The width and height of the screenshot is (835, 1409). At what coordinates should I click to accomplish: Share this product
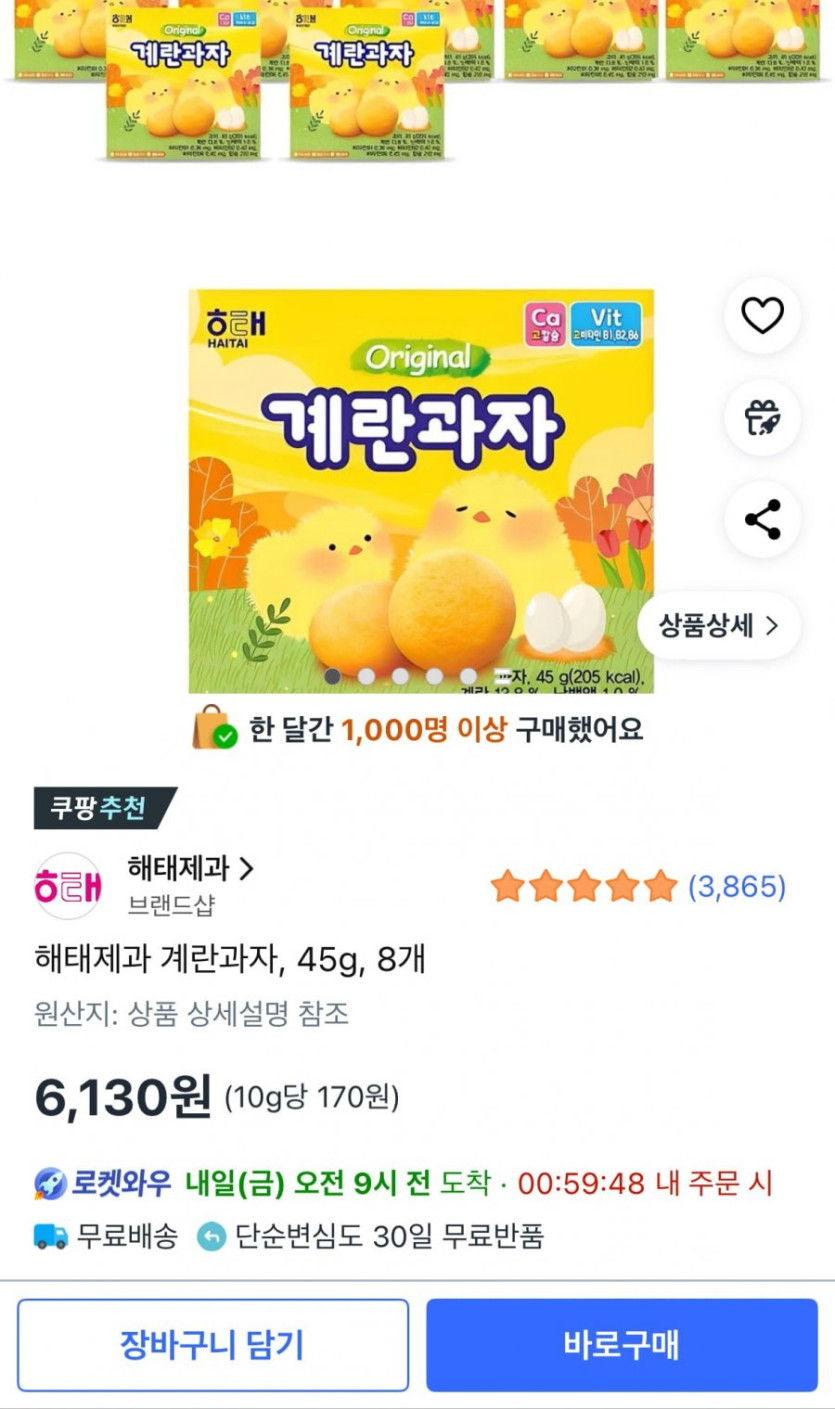pyautogui.click(x=762, y=520)
